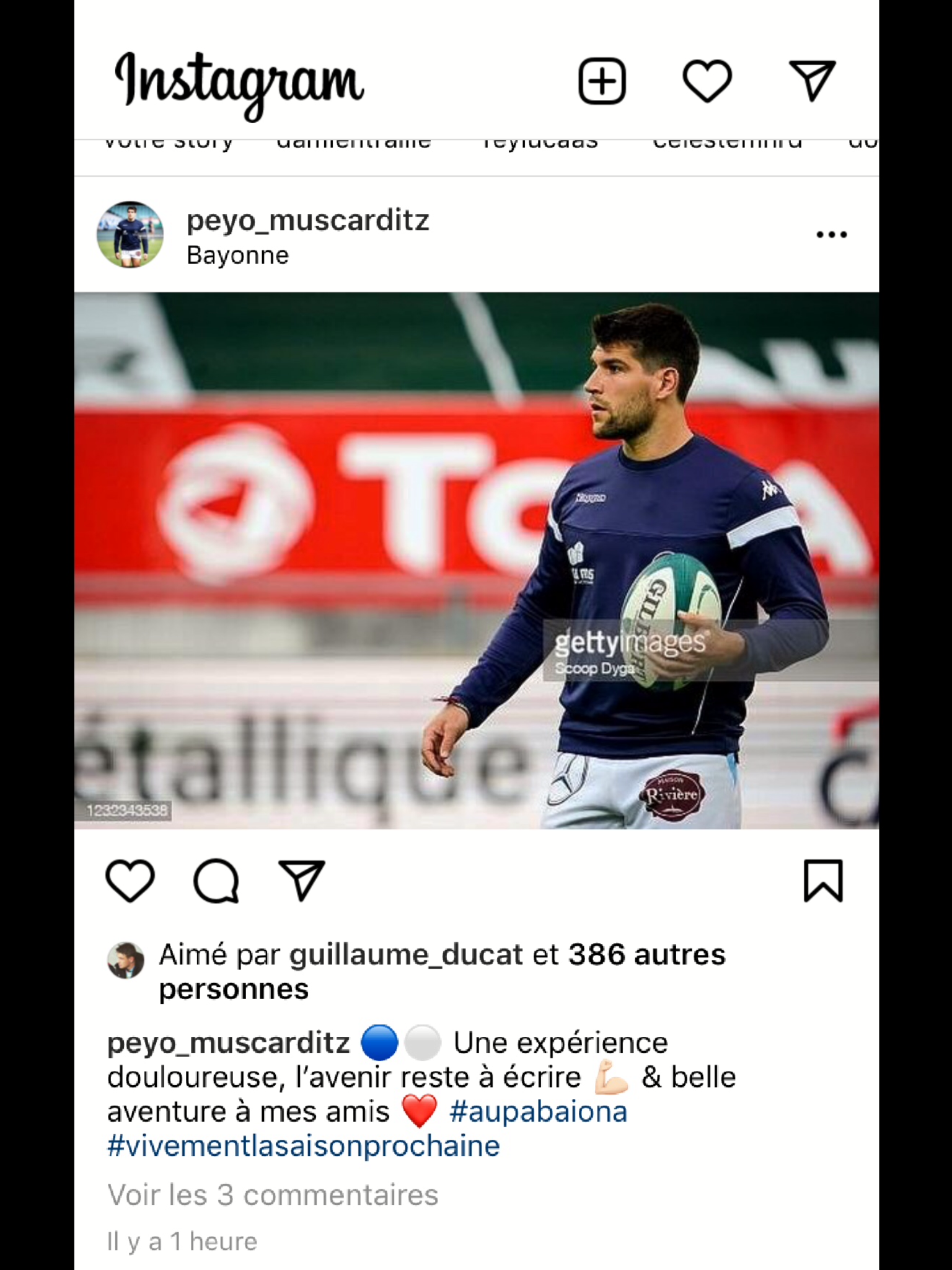Like peyo_muscarditz's post
This screenshot has width=952, height=1270.
130,881
